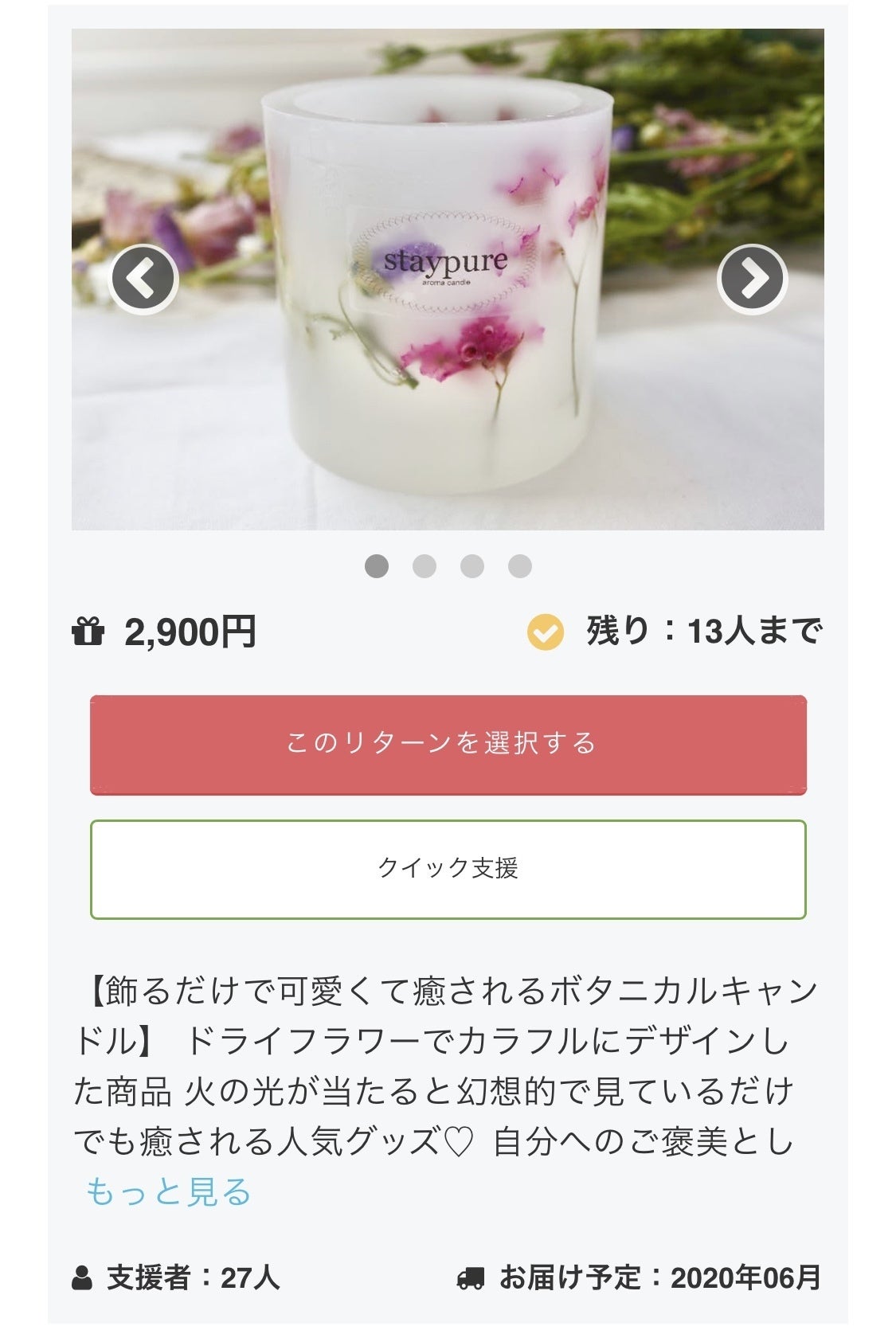This screenshot has height=1330, width=896.
Task: Jump to the third photo indicator dot
Action: point(472,566)
